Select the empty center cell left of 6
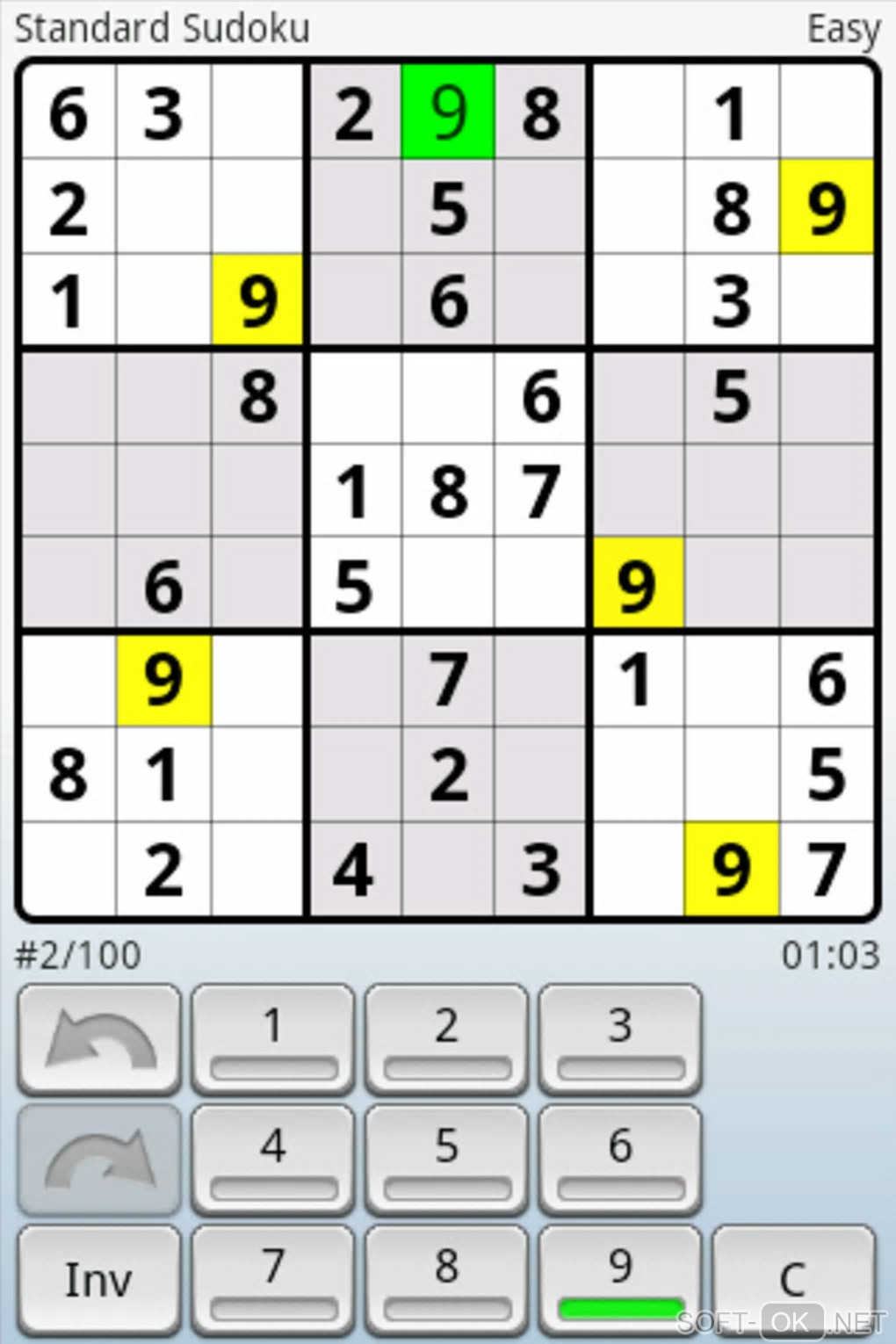Screen dimensions: 896x1344 pos(448,395)
